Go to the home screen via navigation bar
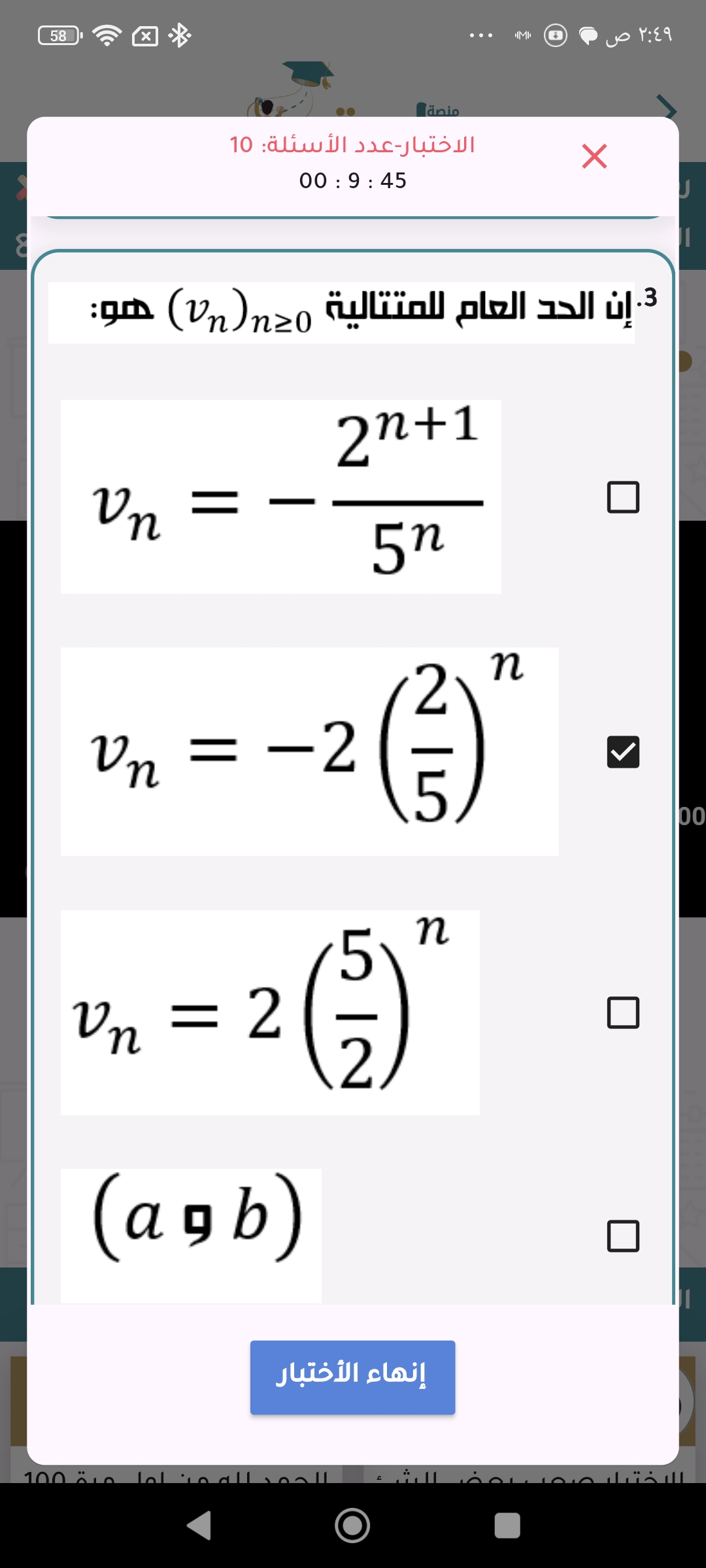This screenshot has height=1568, width=706. point(352,1526)
